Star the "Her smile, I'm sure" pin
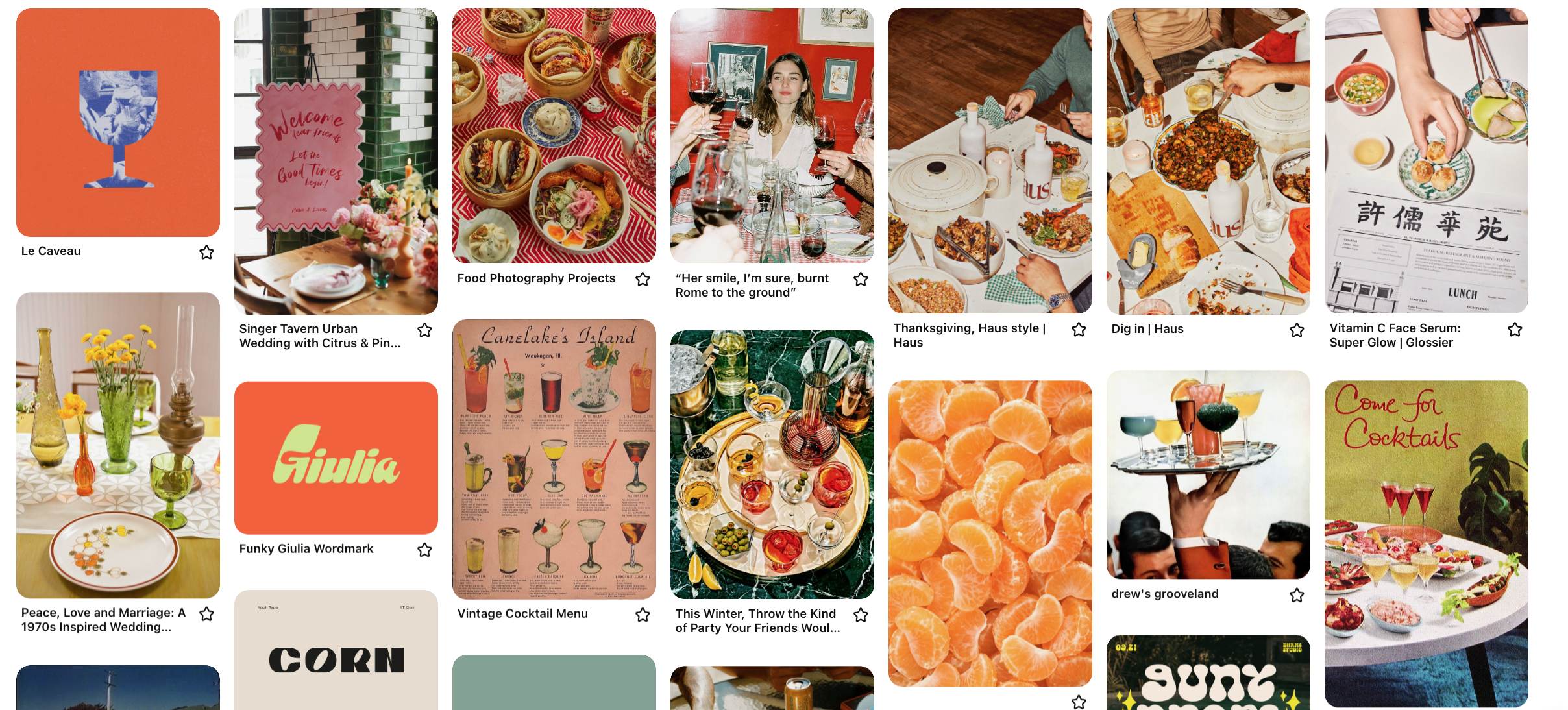 tap(861, 279)
